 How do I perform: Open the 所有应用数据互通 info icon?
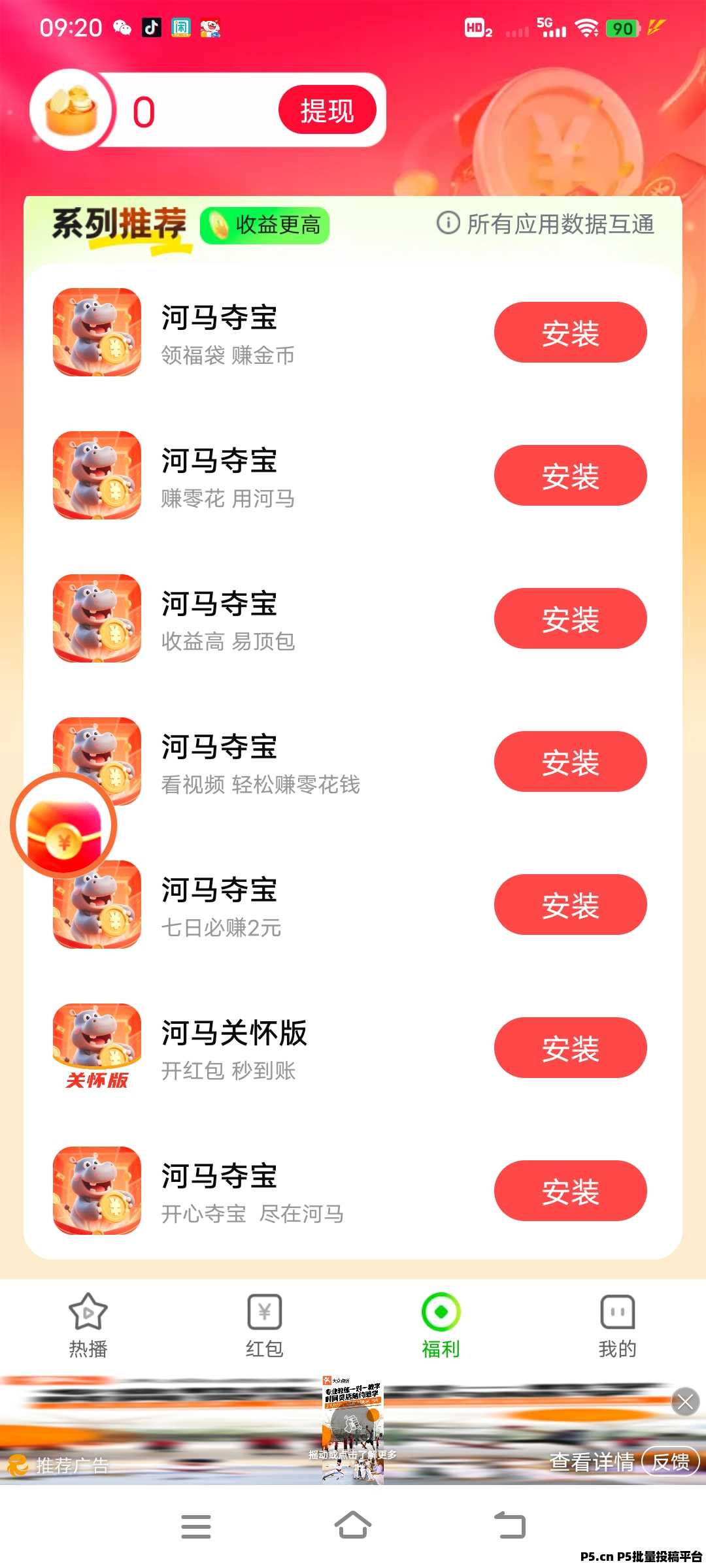[x=448, y=223]
